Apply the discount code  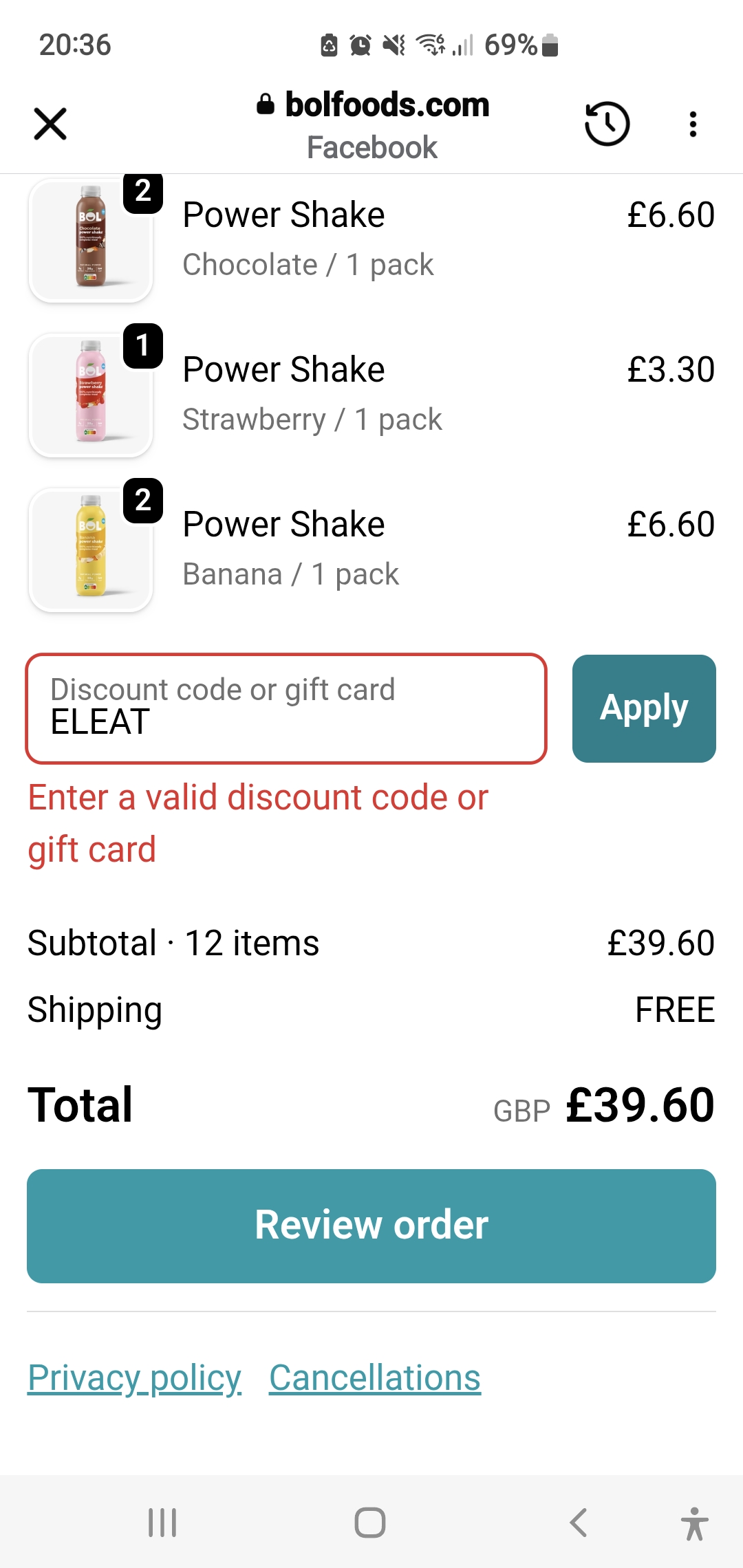(644, 708)
